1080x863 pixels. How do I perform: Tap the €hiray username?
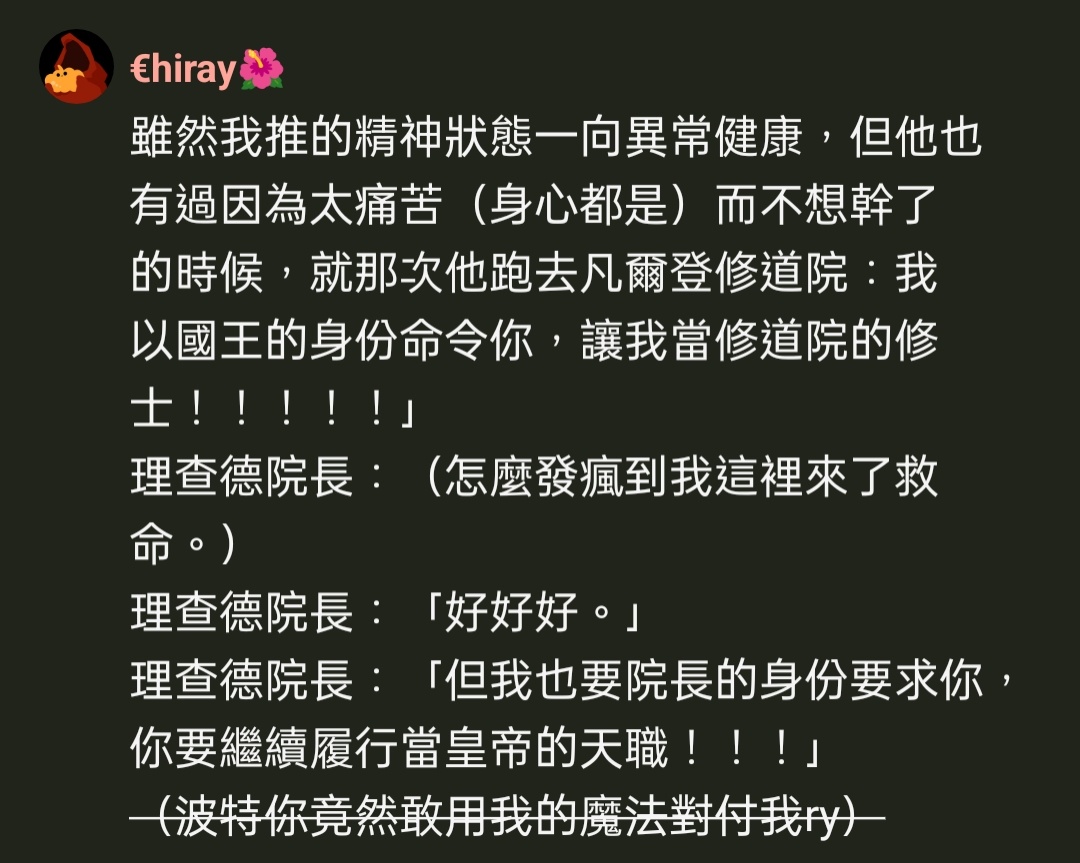pyautogui.click(x=184, y=70)
